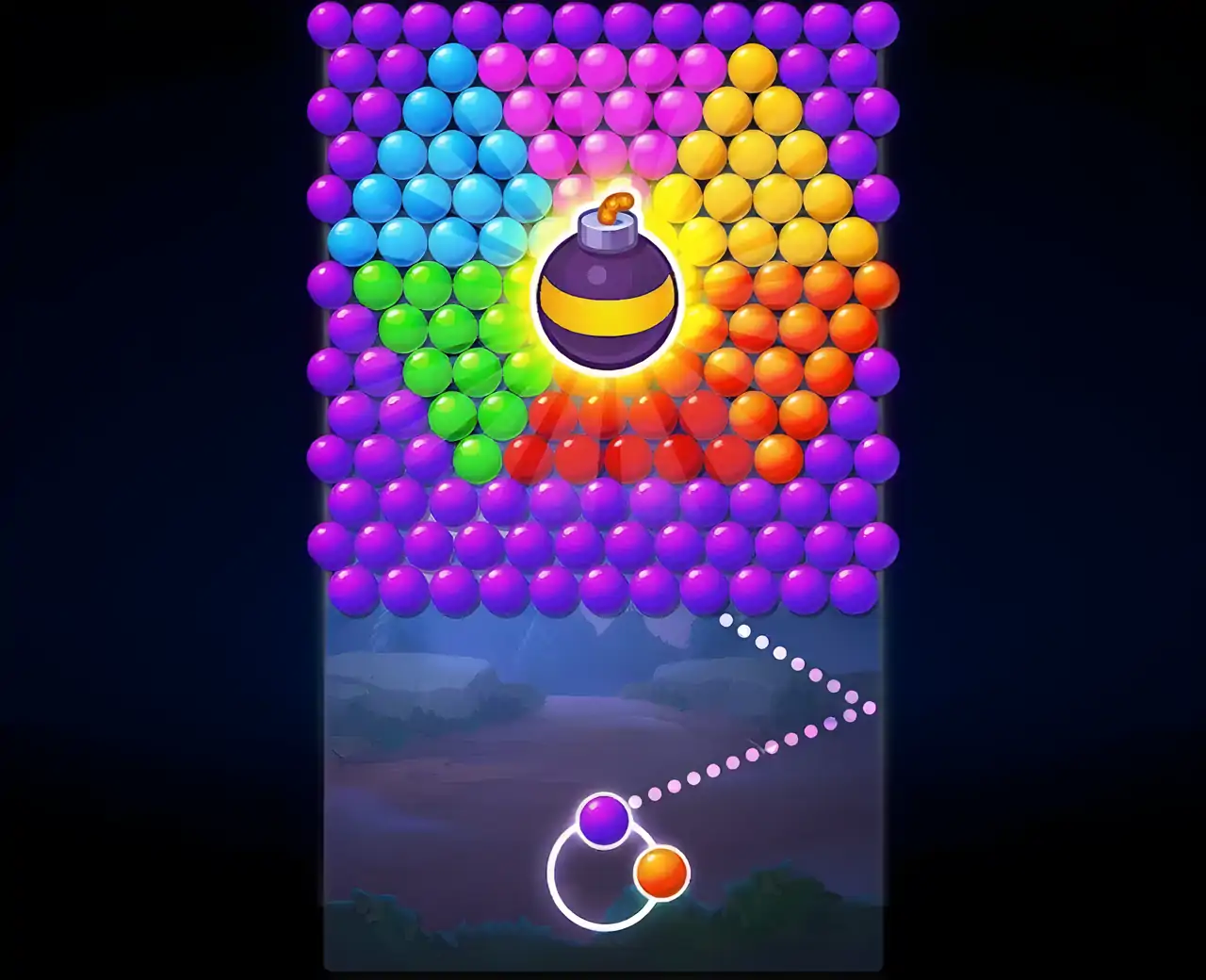Swap to the orange reserve bubble

(x=661, y=872)
